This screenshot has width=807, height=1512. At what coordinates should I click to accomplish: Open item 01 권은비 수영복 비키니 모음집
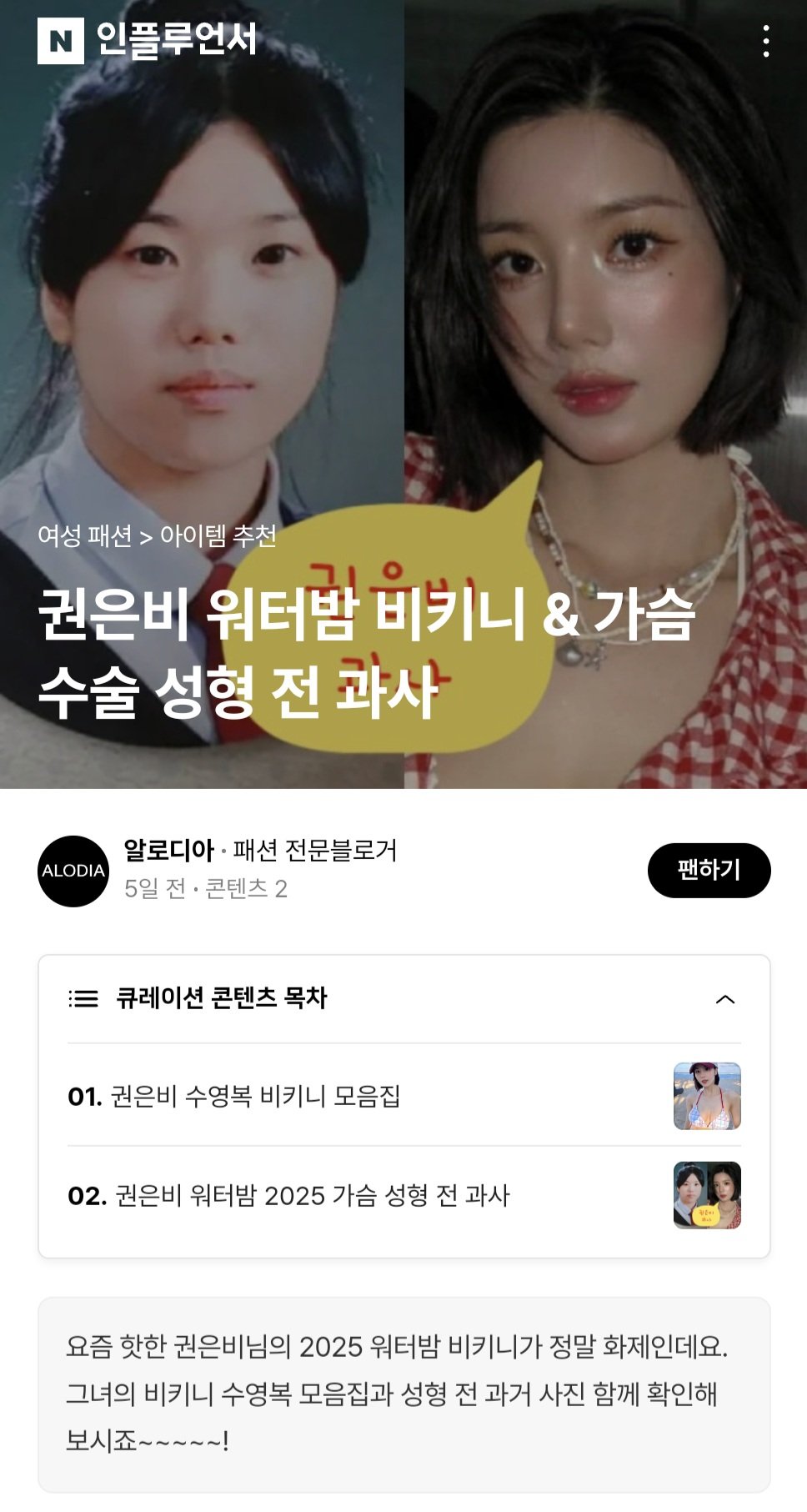[255, 1096]
